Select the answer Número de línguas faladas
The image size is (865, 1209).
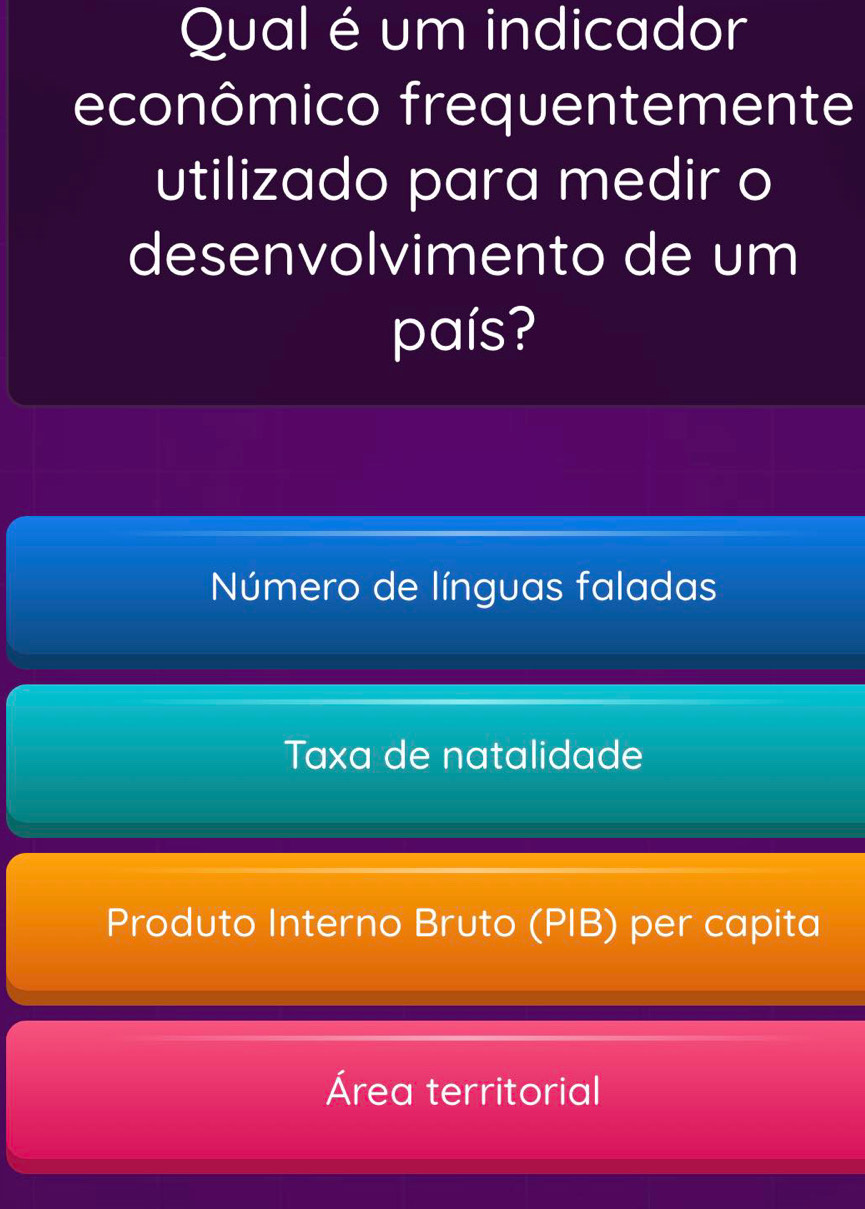point(463,588)
